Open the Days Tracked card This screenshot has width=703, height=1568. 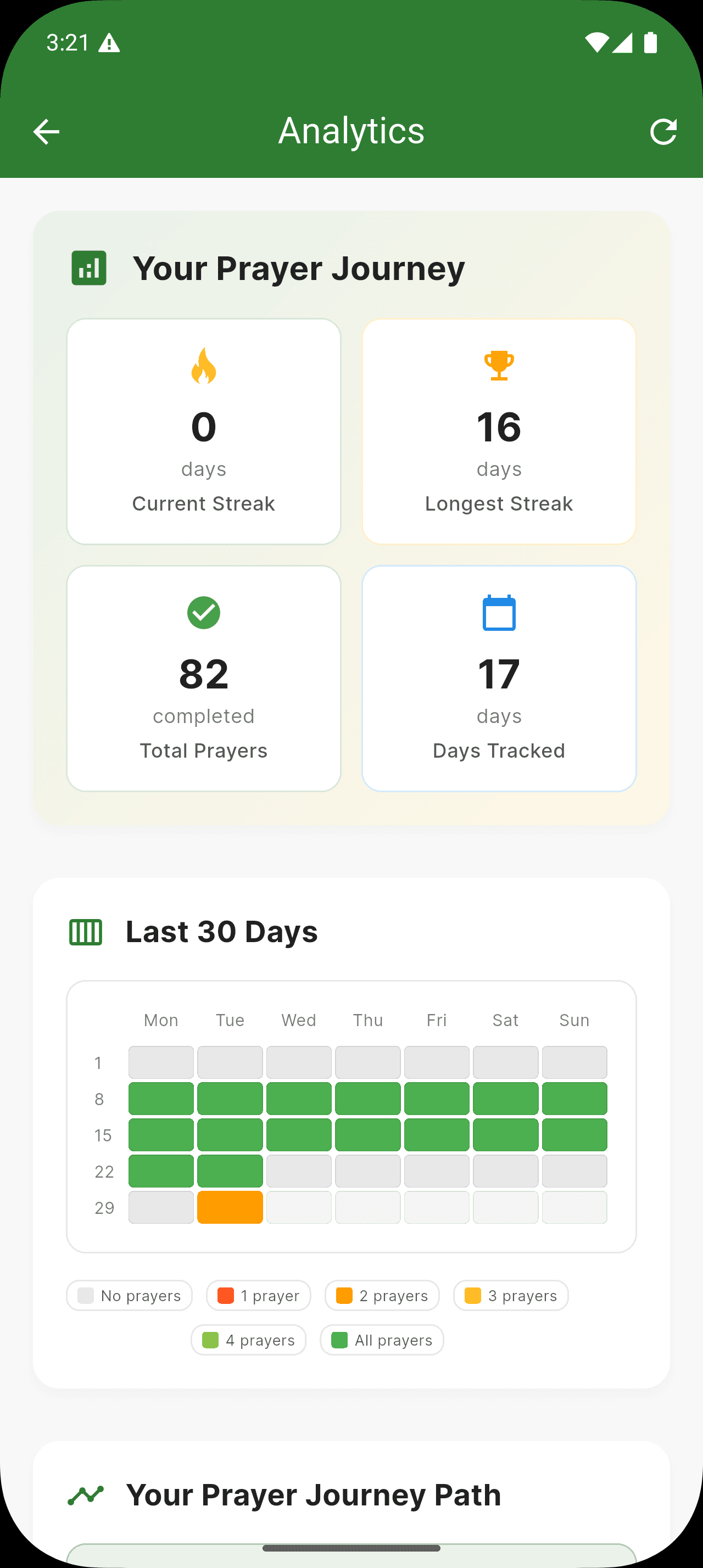pos(499,679)
